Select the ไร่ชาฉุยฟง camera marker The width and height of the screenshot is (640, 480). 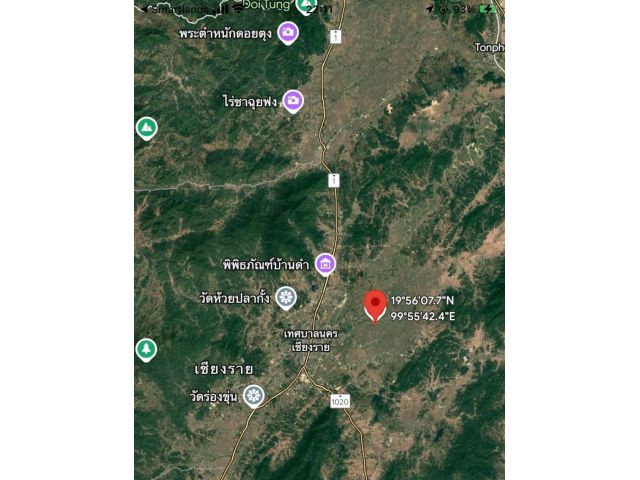pos(293,100)
